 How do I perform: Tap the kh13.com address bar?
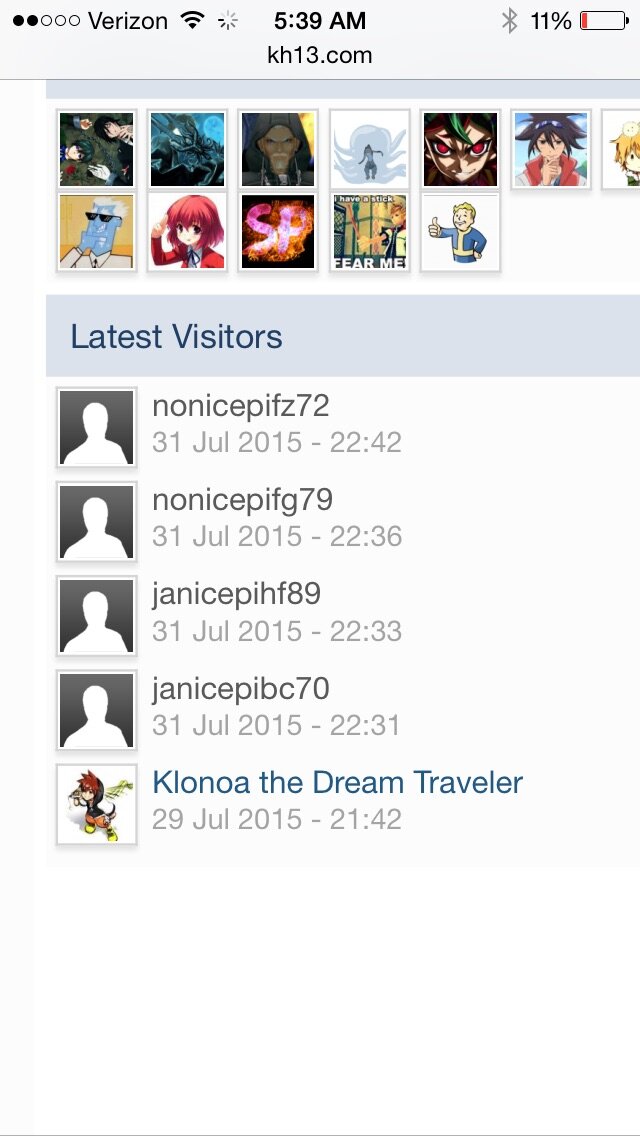[320, 55]
